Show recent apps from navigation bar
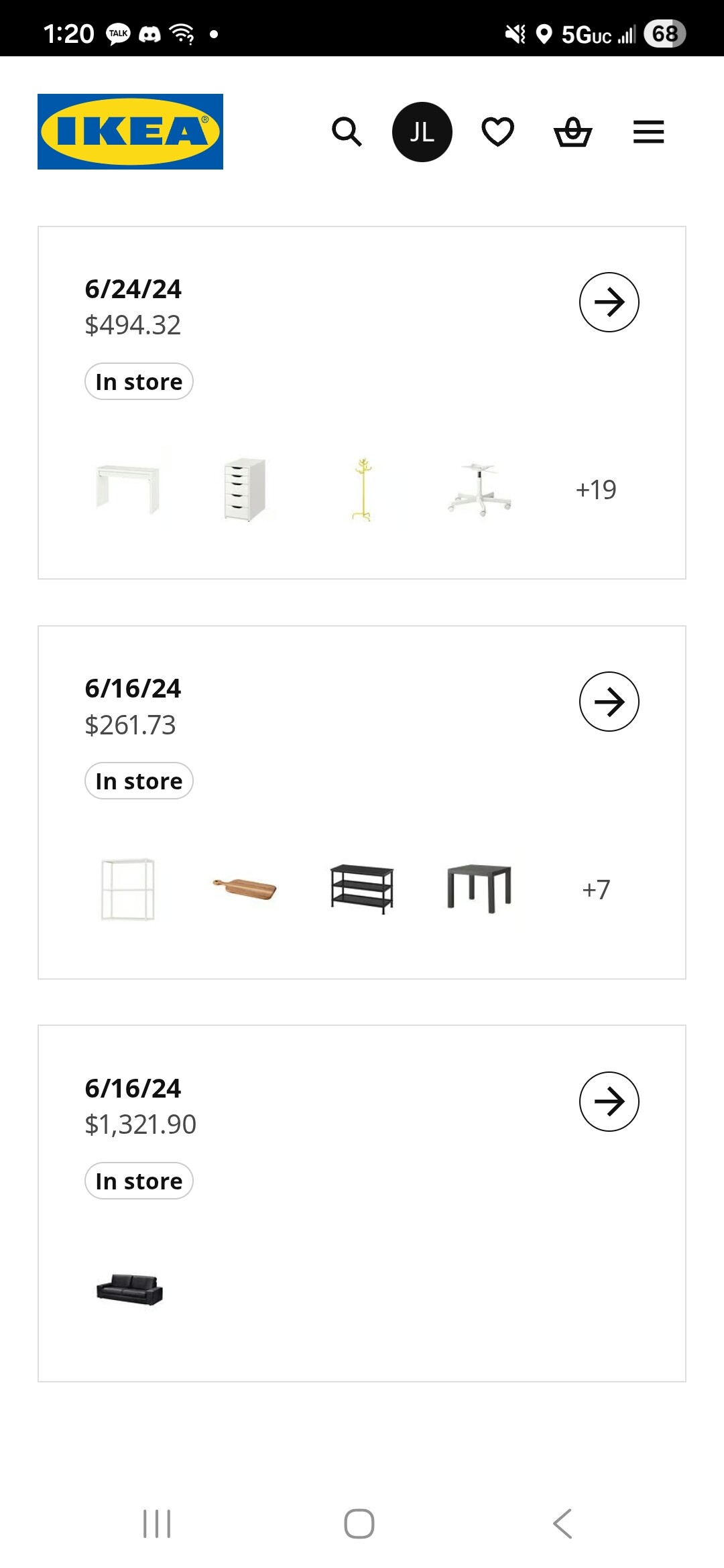This screenshot has width=724, height=1568. coord(157,1524)
